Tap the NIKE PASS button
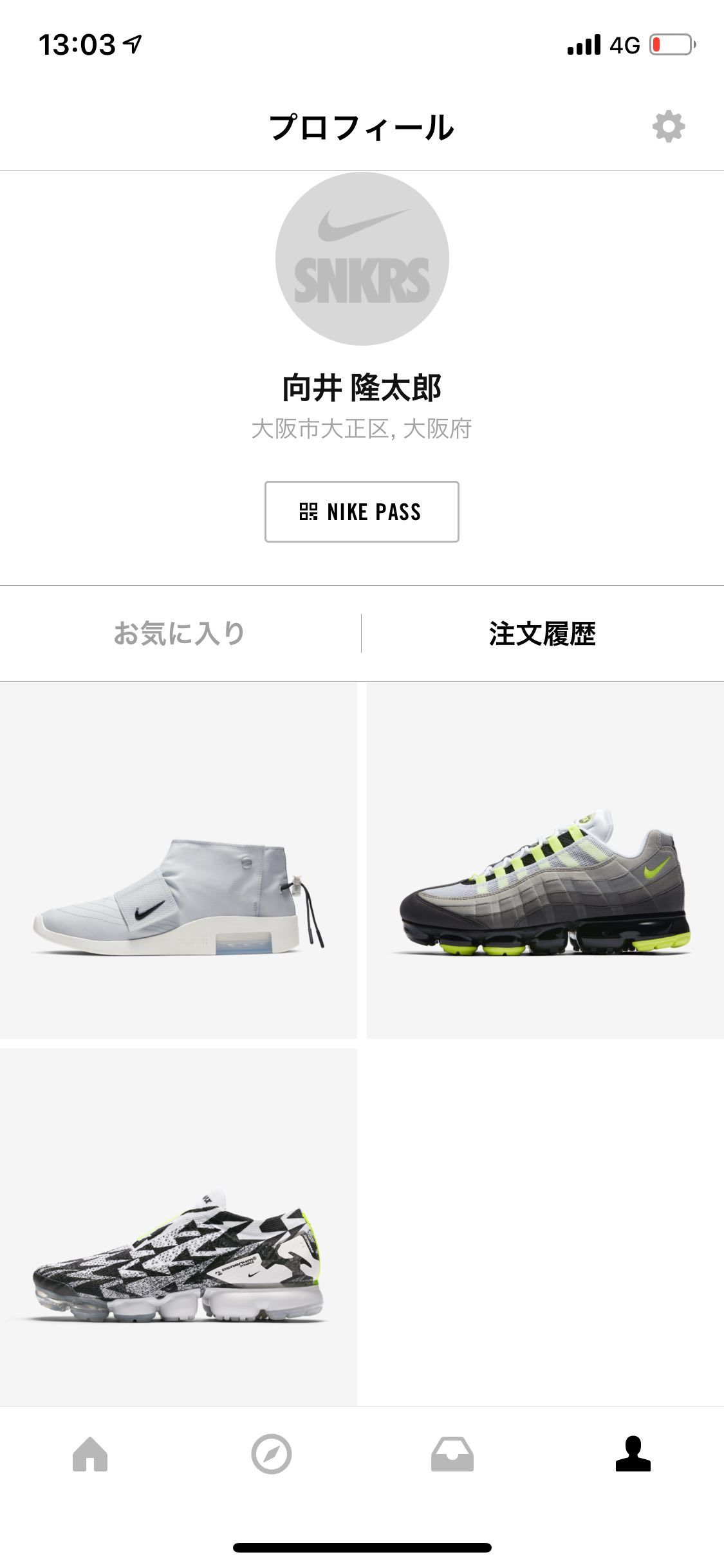 point(362,512)
